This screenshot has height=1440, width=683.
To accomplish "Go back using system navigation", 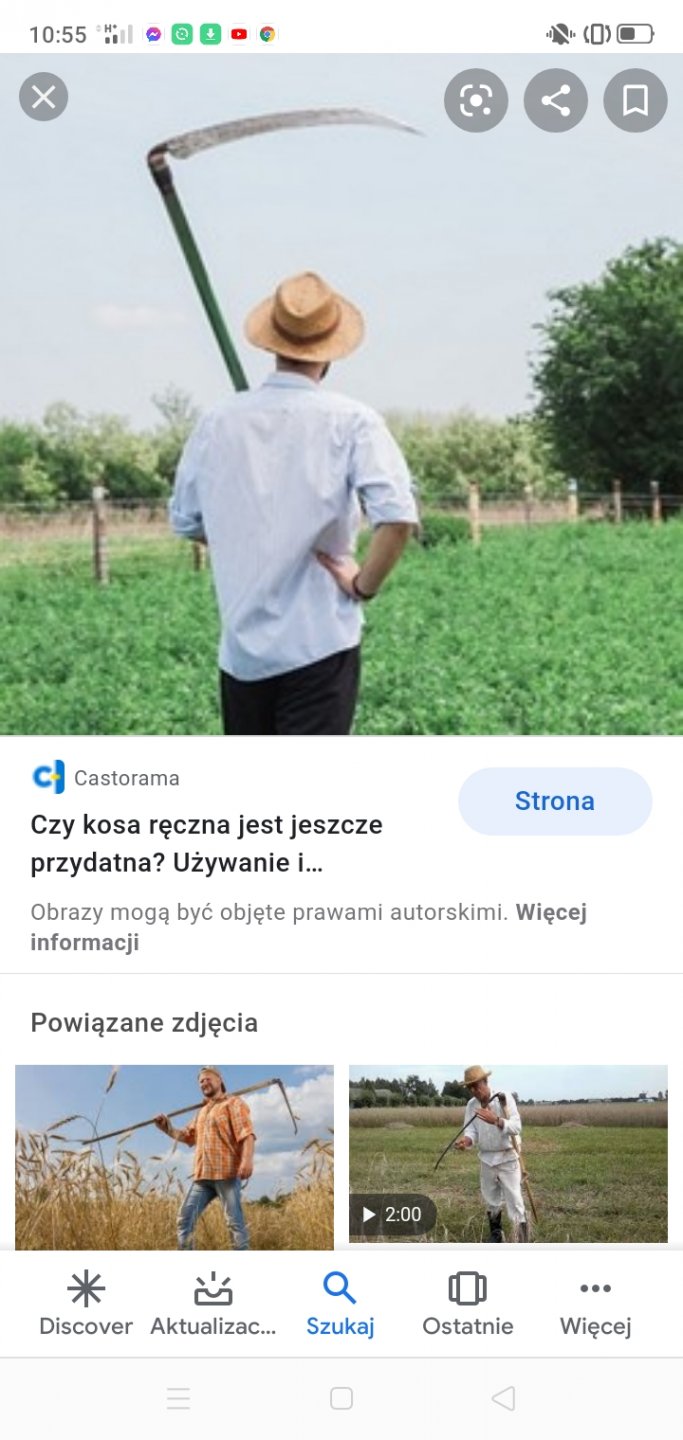I will coord(503,1398).
